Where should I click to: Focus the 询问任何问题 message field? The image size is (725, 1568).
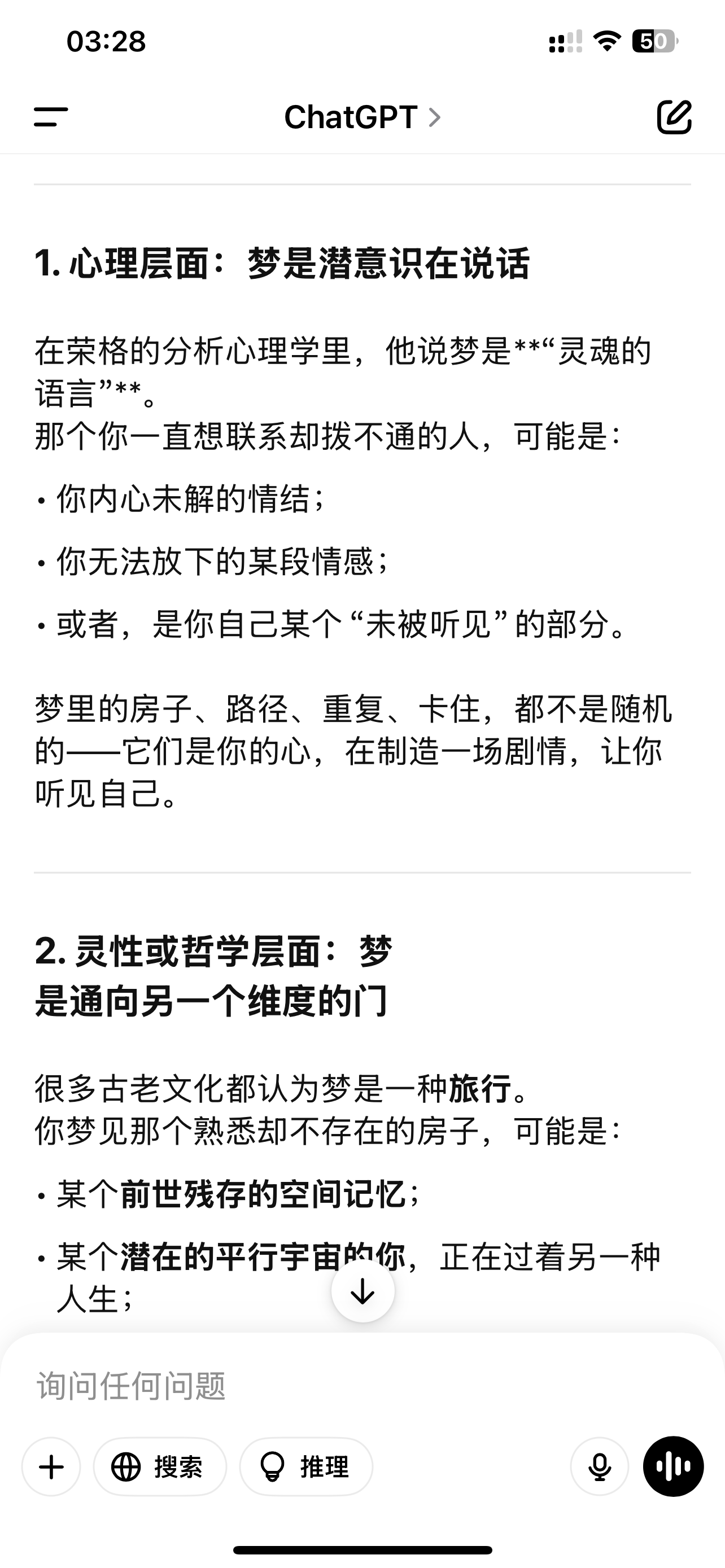point(362,1386)
